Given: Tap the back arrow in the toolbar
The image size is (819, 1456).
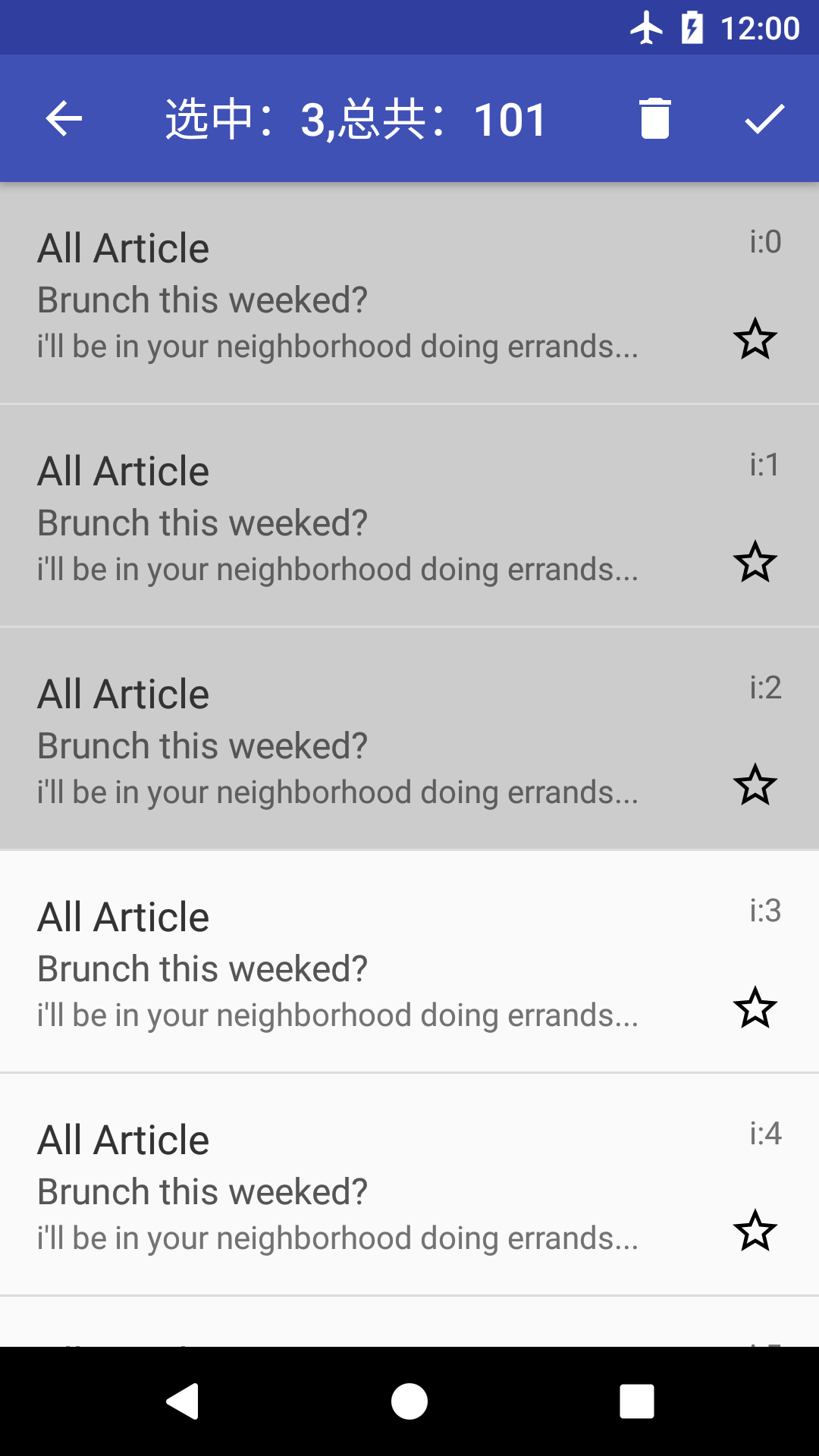Looking at the screenshot, I should (64, 118).
